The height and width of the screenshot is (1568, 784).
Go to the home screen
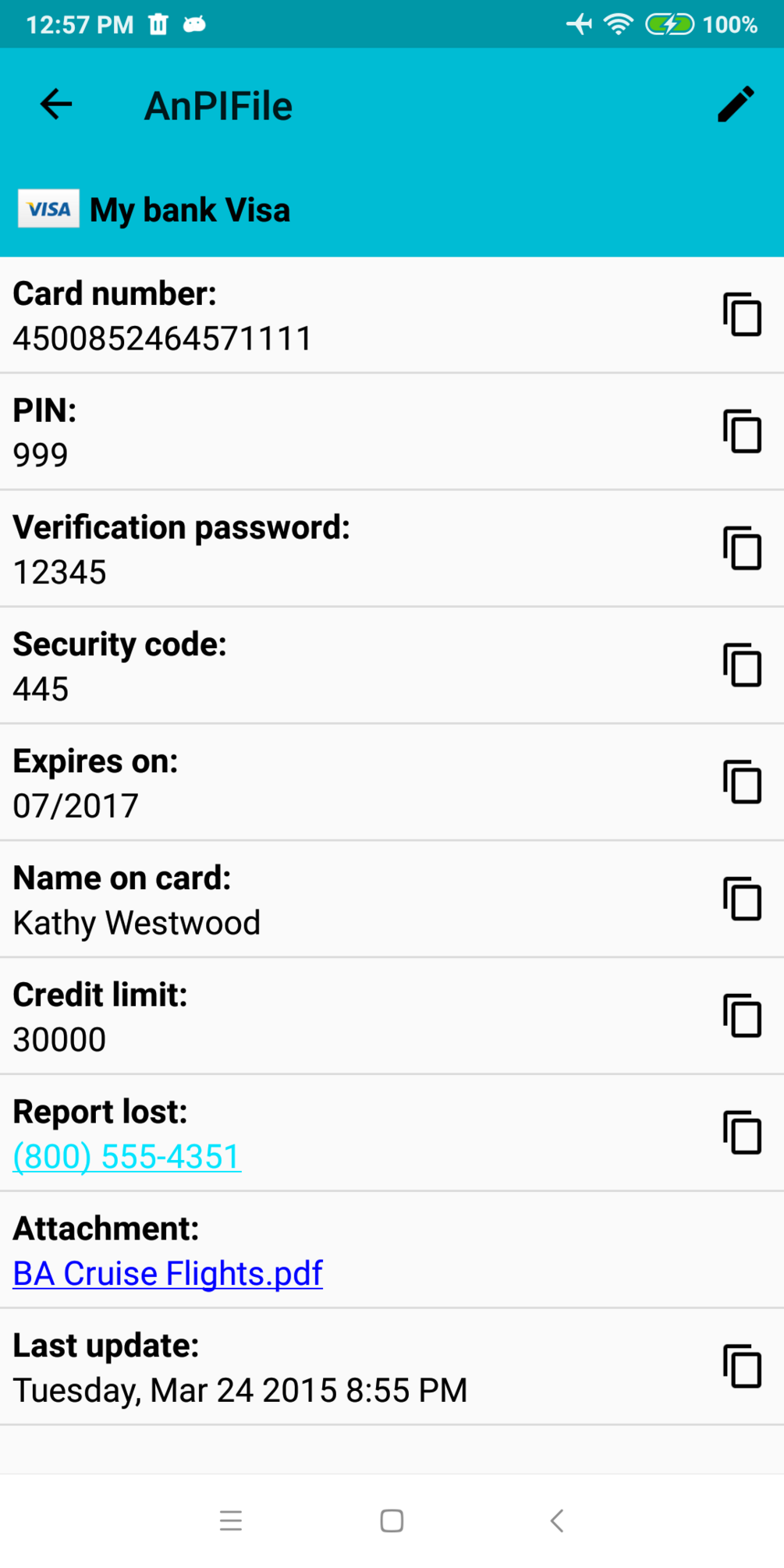coord(392,1520)
